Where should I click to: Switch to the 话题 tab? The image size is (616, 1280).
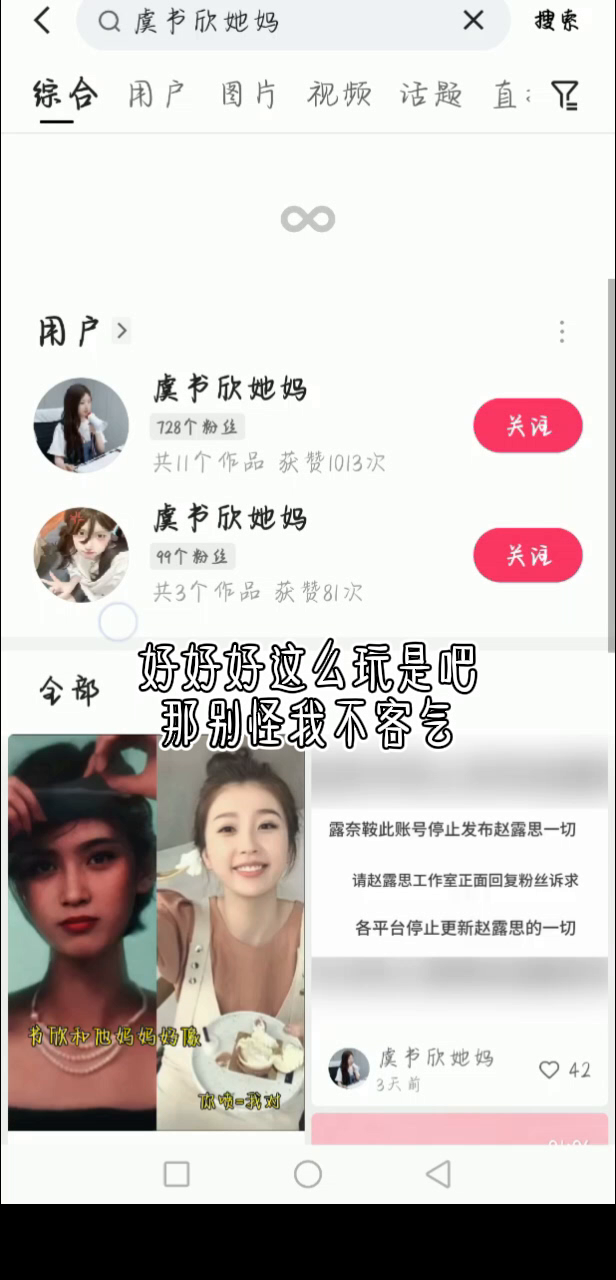pyautogui.click(x=431, y=94)
